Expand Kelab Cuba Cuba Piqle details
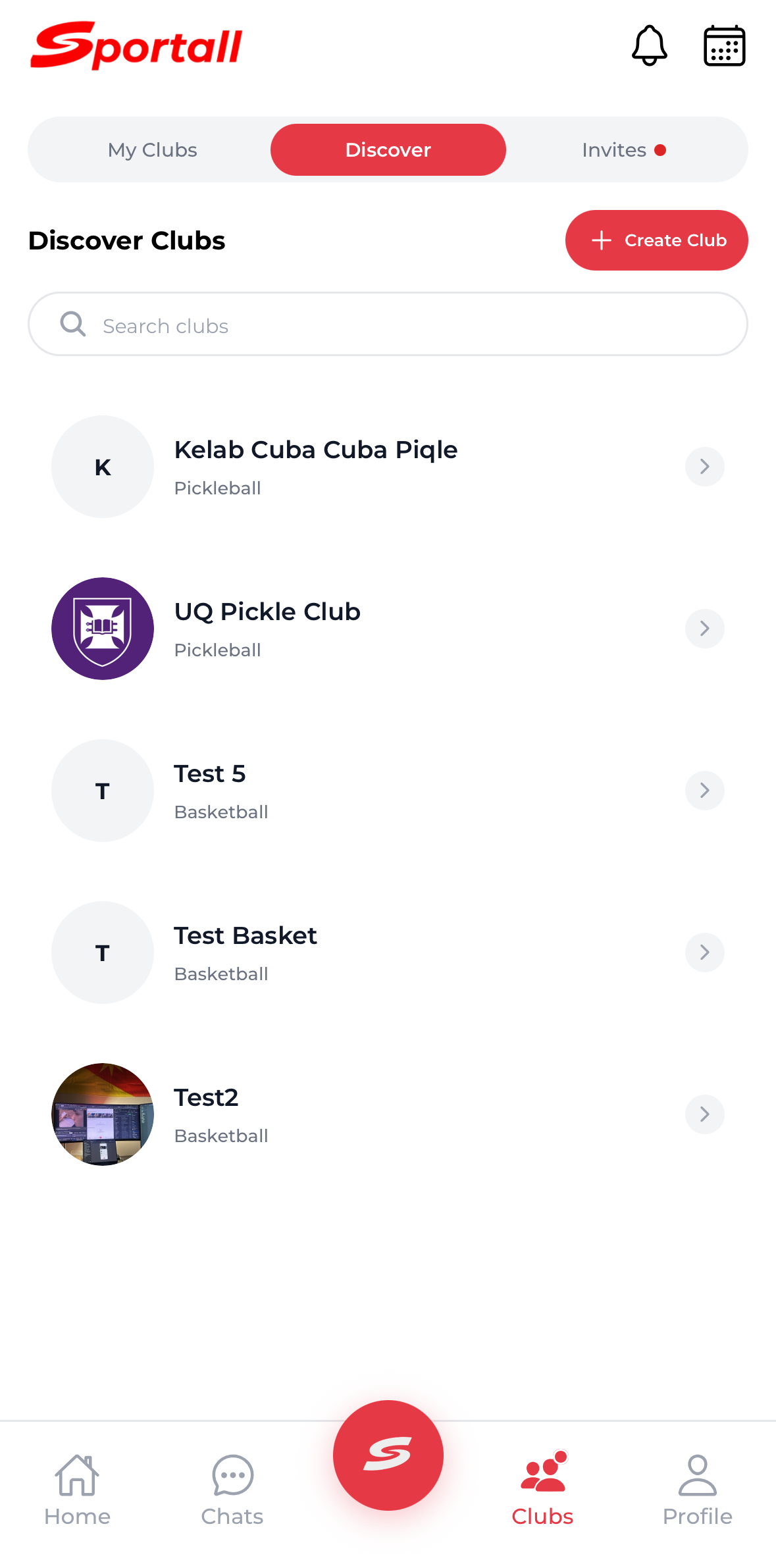The height and width of the screenshot is (1568, 776). 704,466
